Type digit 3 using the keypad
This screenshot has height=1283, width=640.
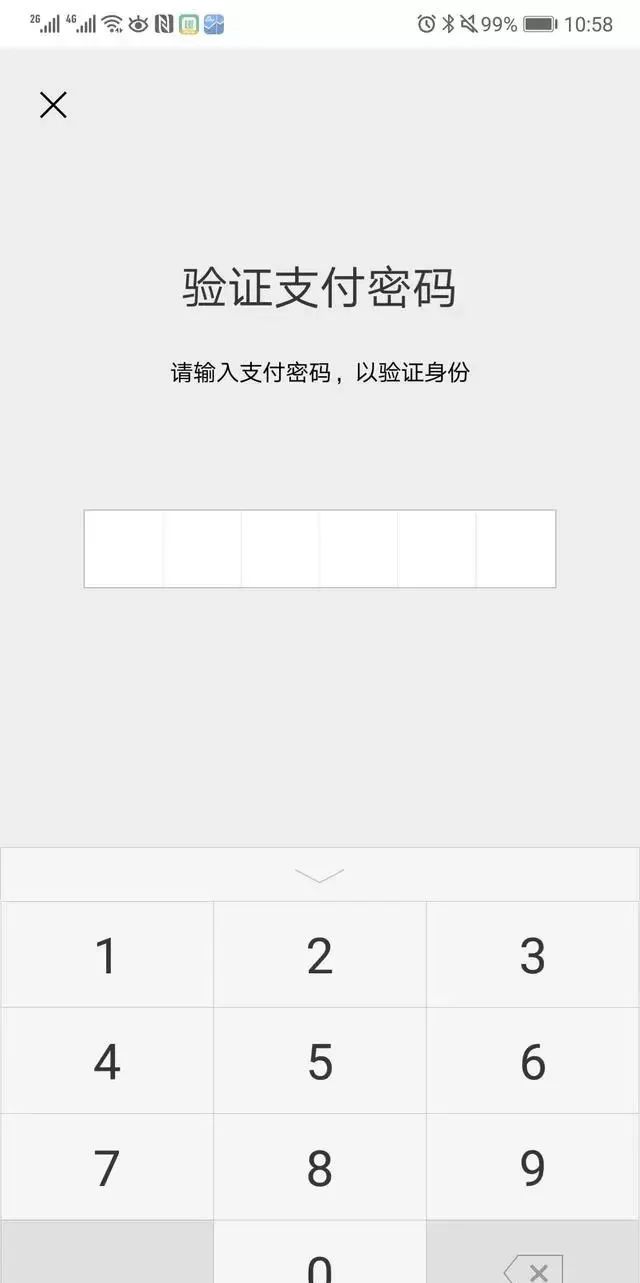pos(533,956)
